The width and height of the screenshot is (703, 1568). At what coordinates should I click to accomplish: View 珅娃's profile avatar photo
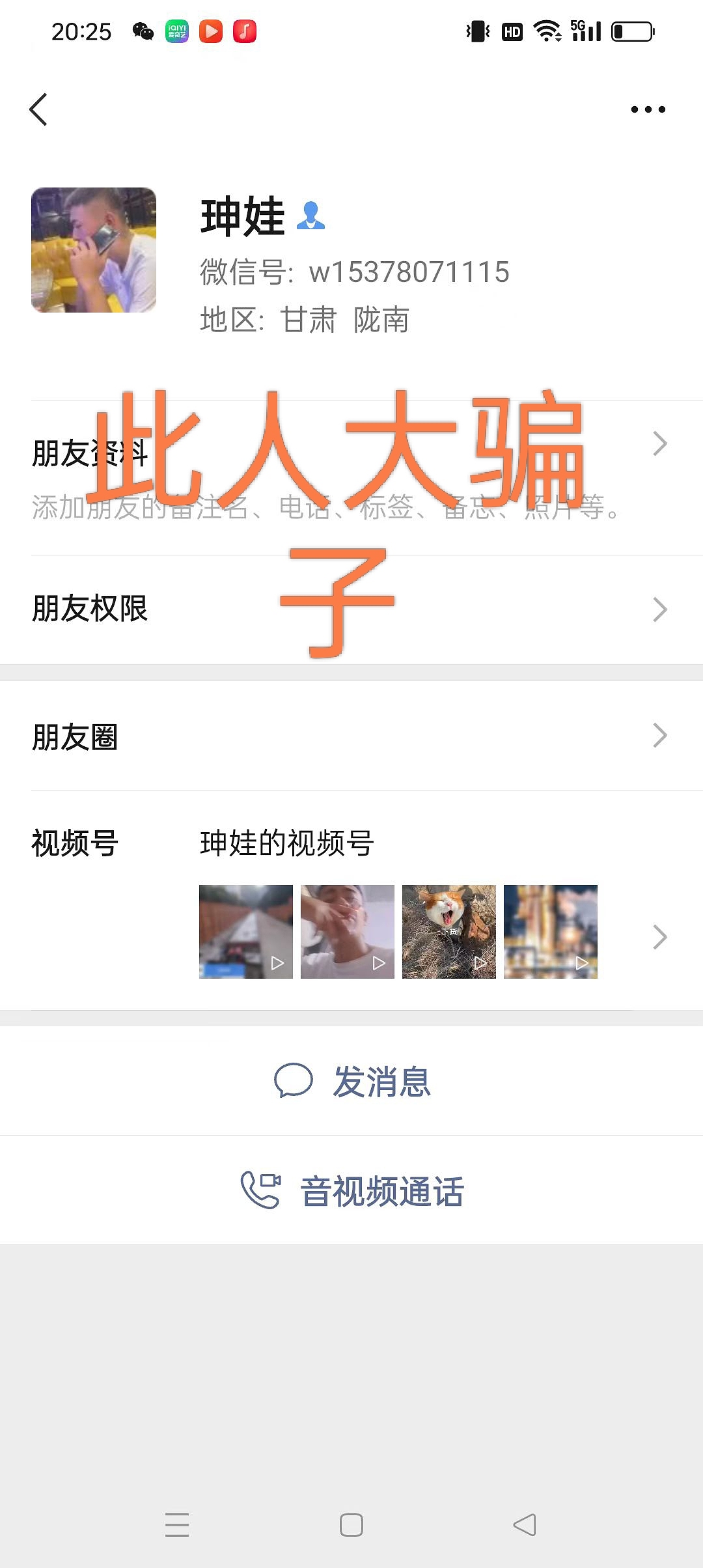(94, 250)
